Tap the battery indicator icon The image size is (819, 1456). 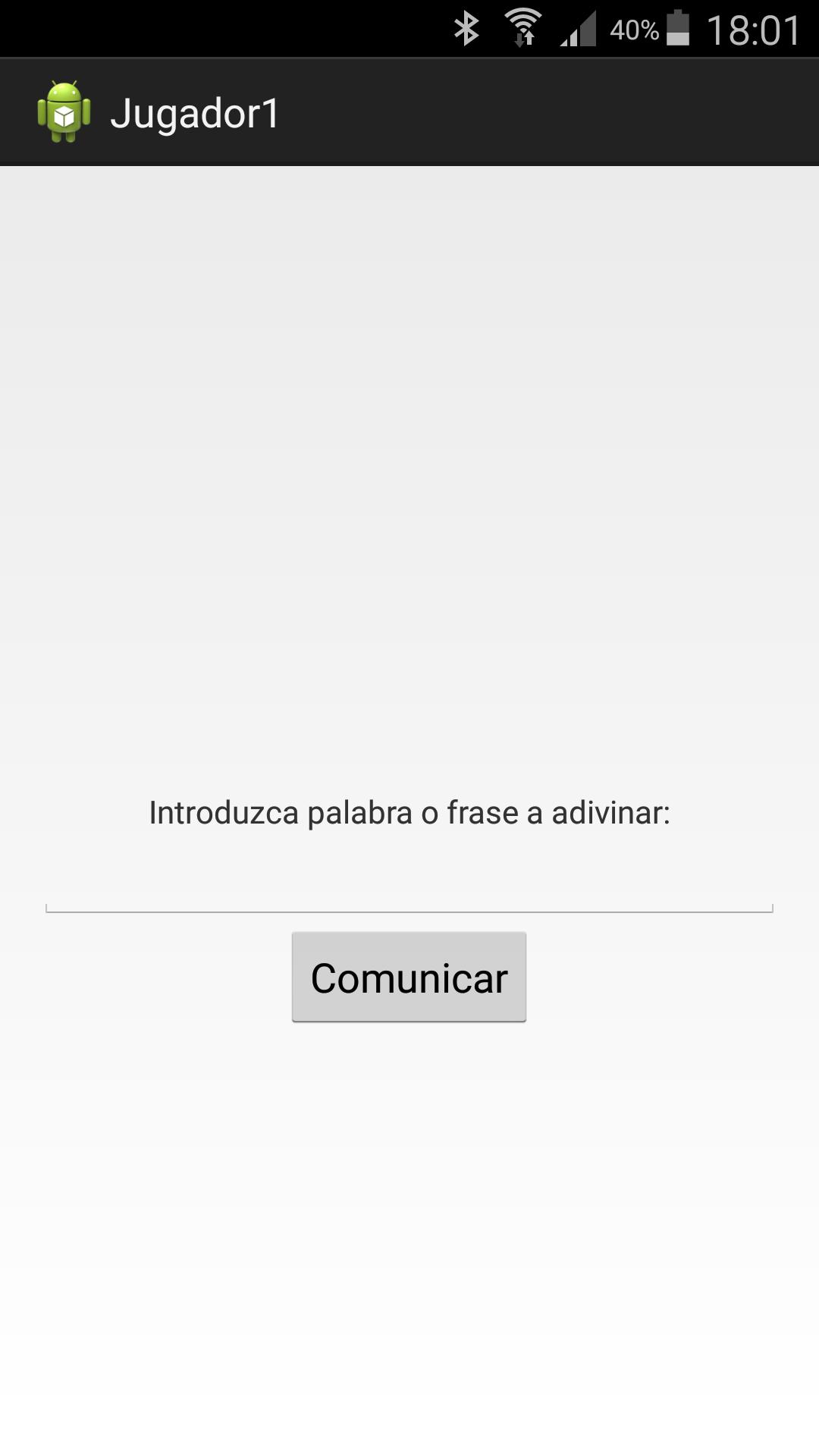[676, 27]
